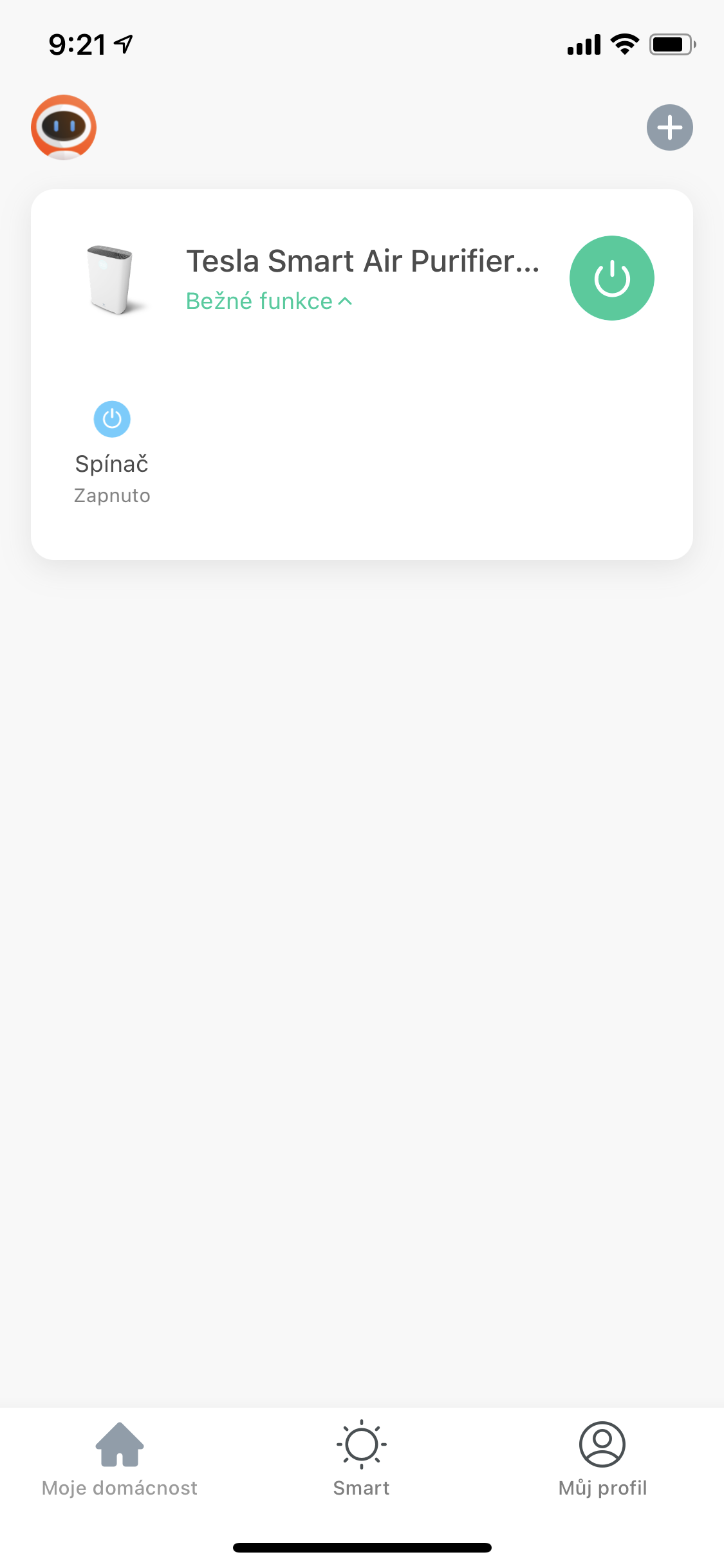
Task: Open the Můj profil tab
Action: [x=602, y=1459]
